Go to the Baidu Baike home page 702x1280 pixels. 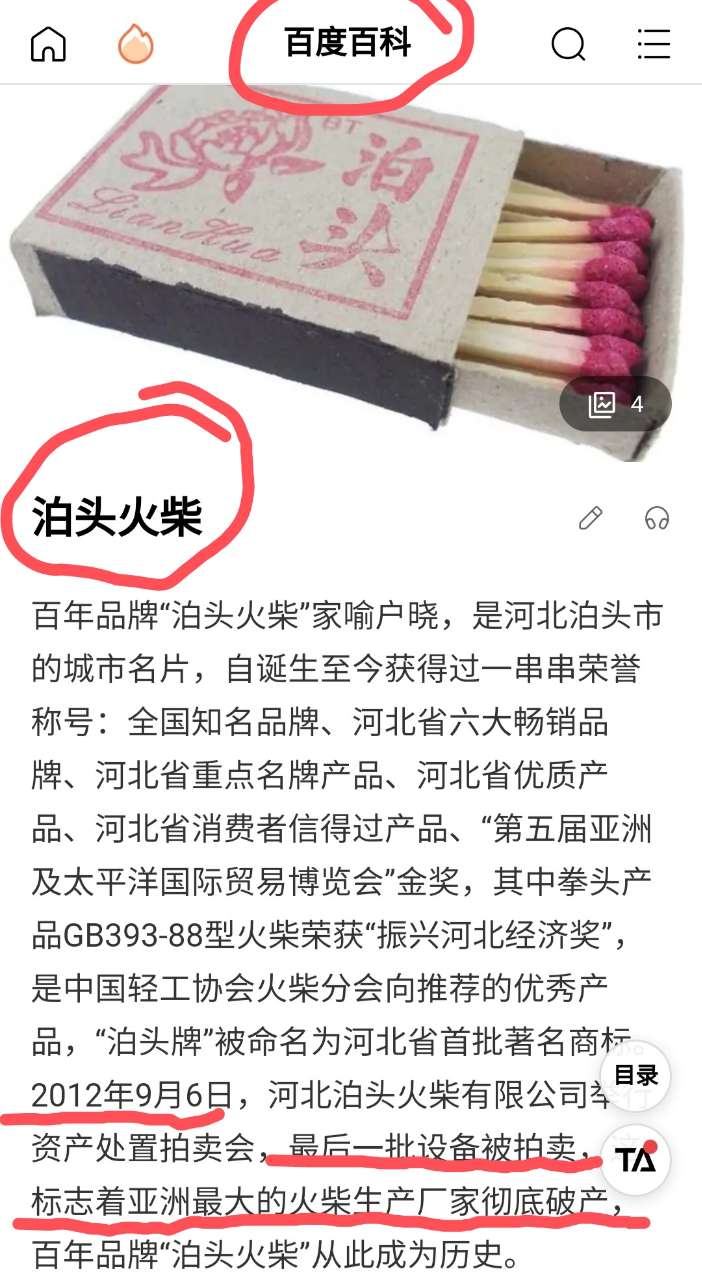tap(48, 44)
